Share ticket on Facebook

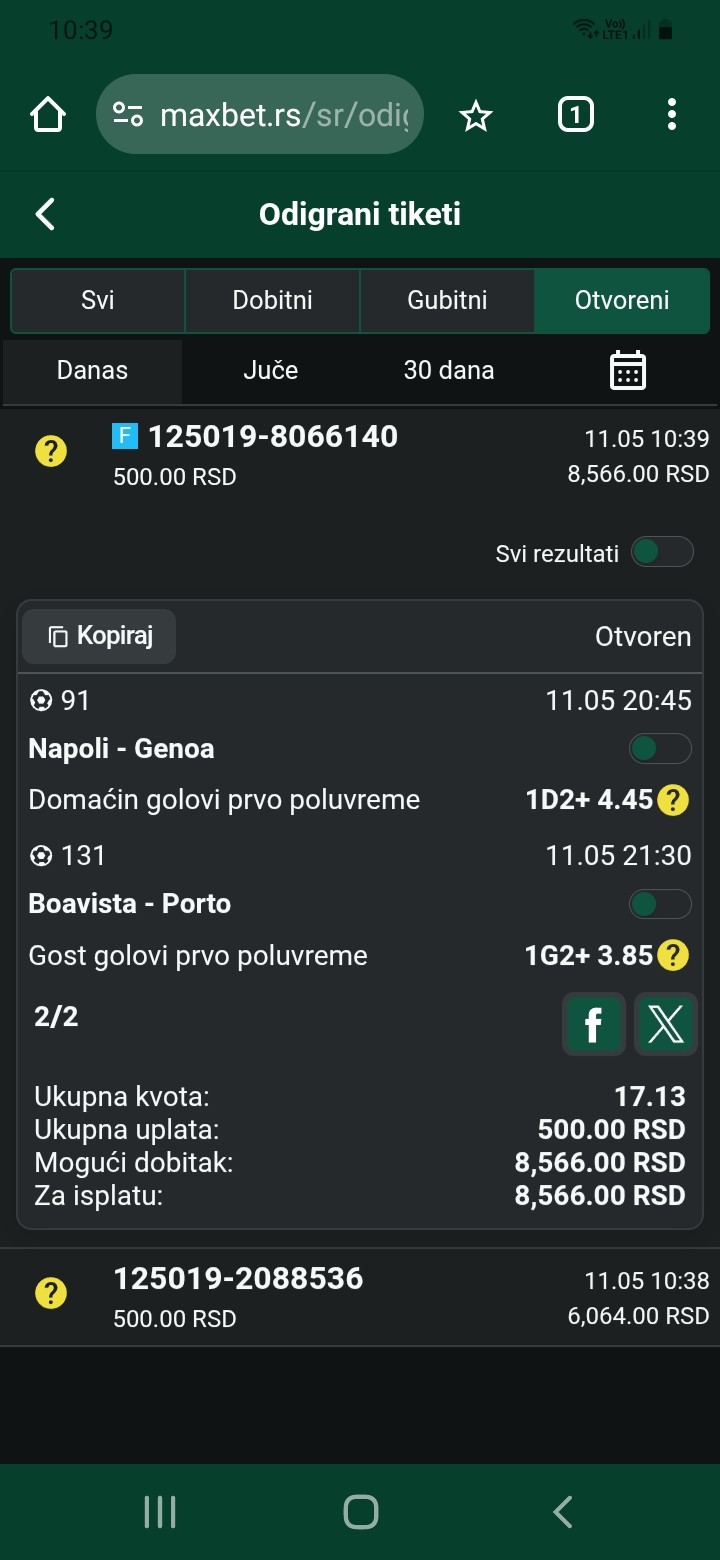point(594,1024)
